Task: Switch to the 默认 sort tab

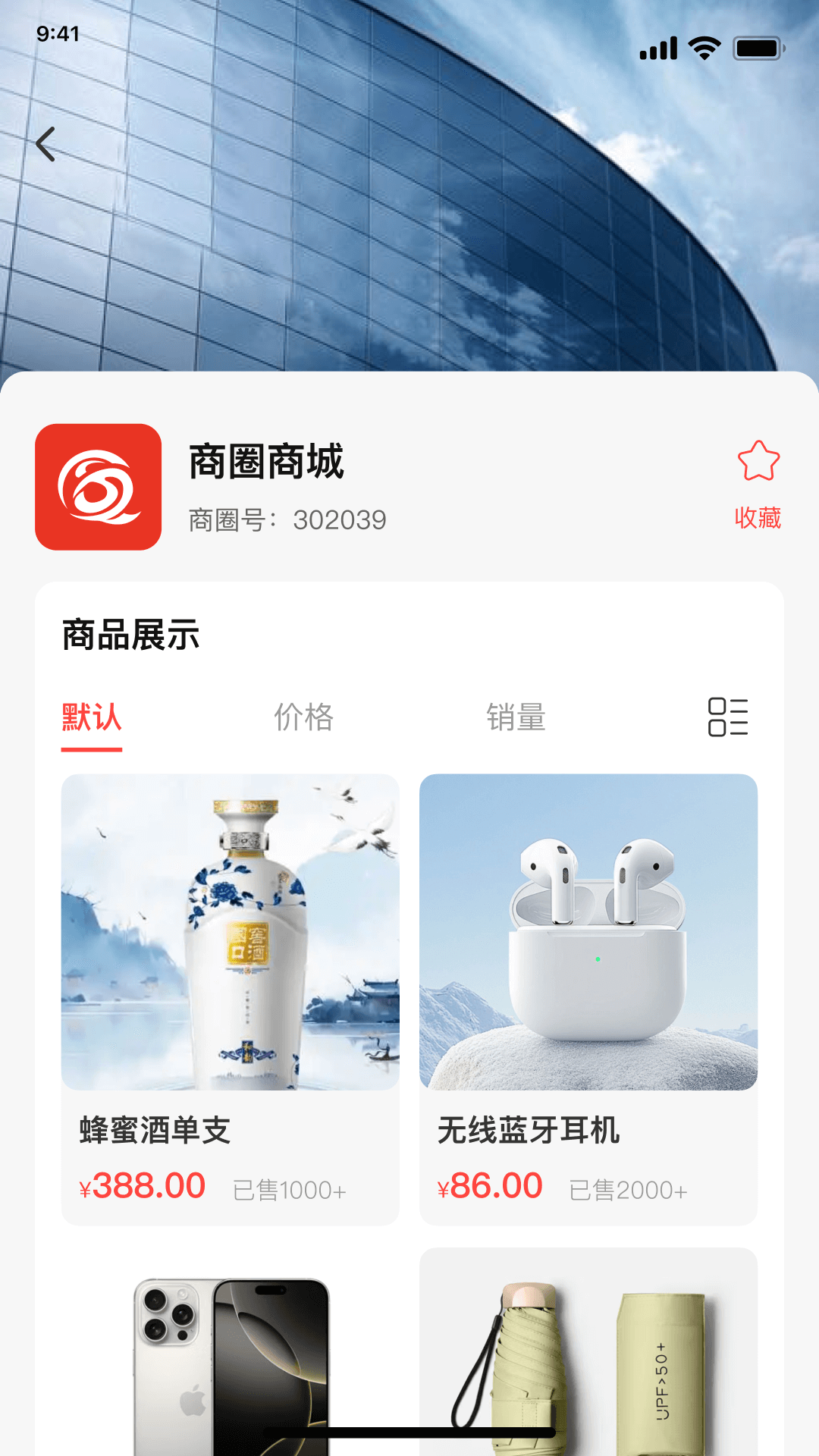Action: click(x=92, y=717)
